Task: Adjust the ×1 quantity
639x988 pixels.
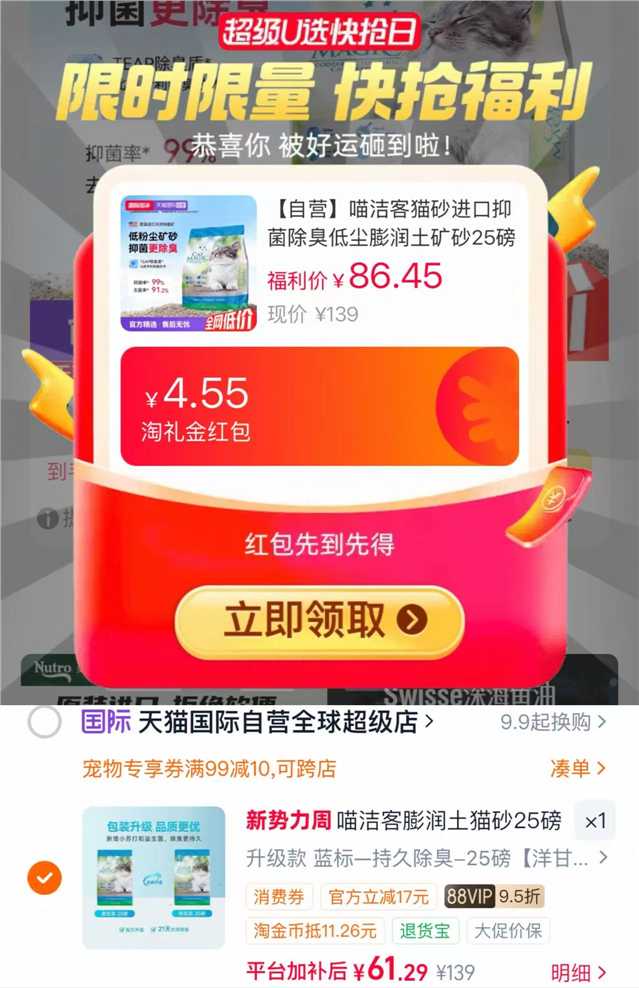Action: pyautogui.click(x=594, y=821)
